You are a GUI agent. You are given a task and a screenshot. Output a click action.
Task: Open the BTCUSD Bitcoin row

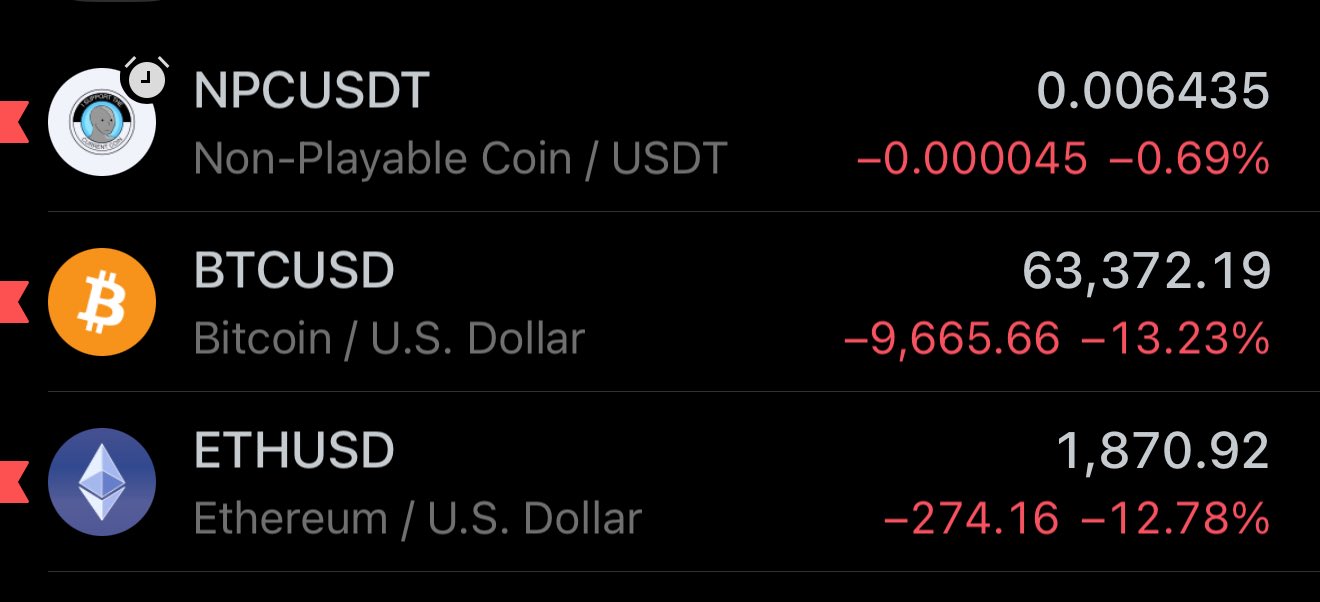660,303
